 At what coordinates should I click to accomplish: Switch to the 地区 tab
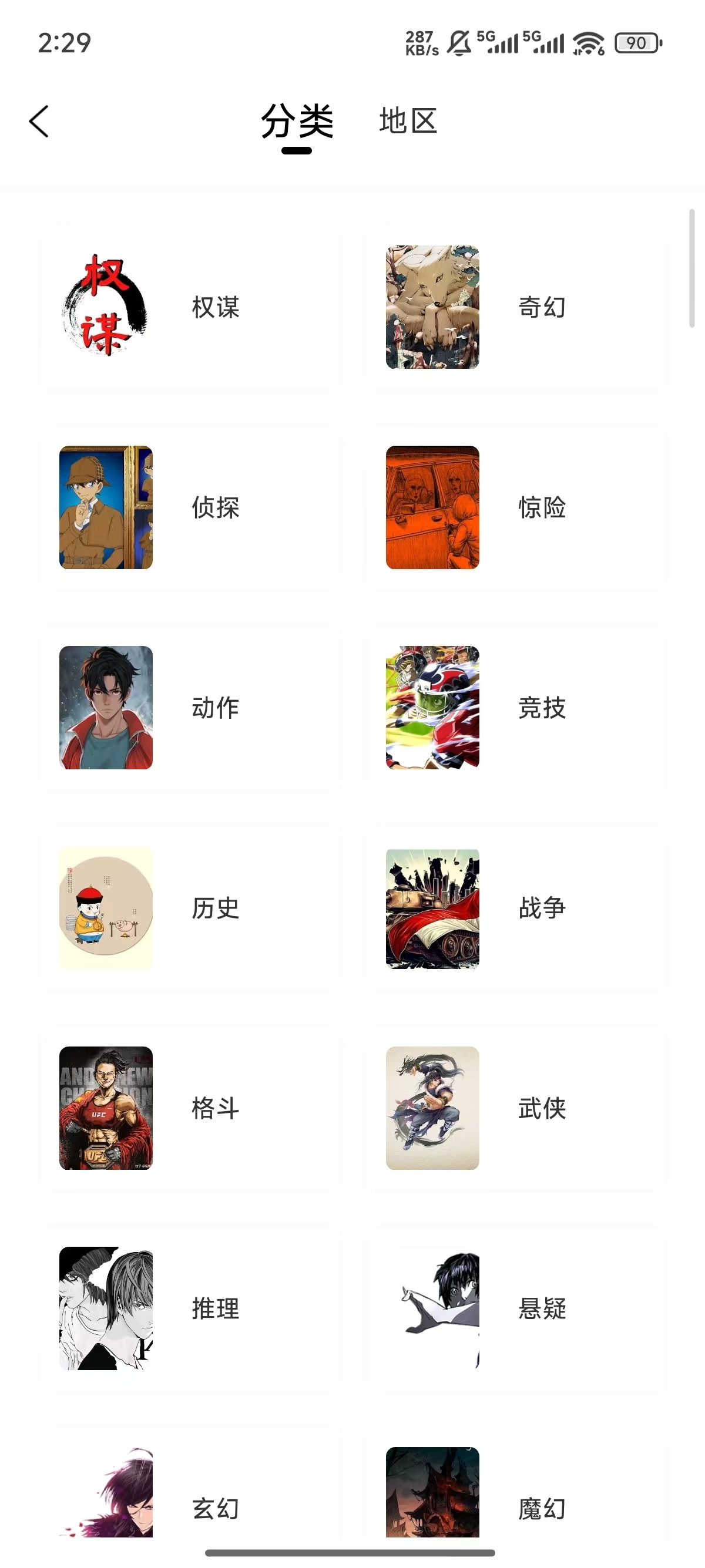pos(408,122)
